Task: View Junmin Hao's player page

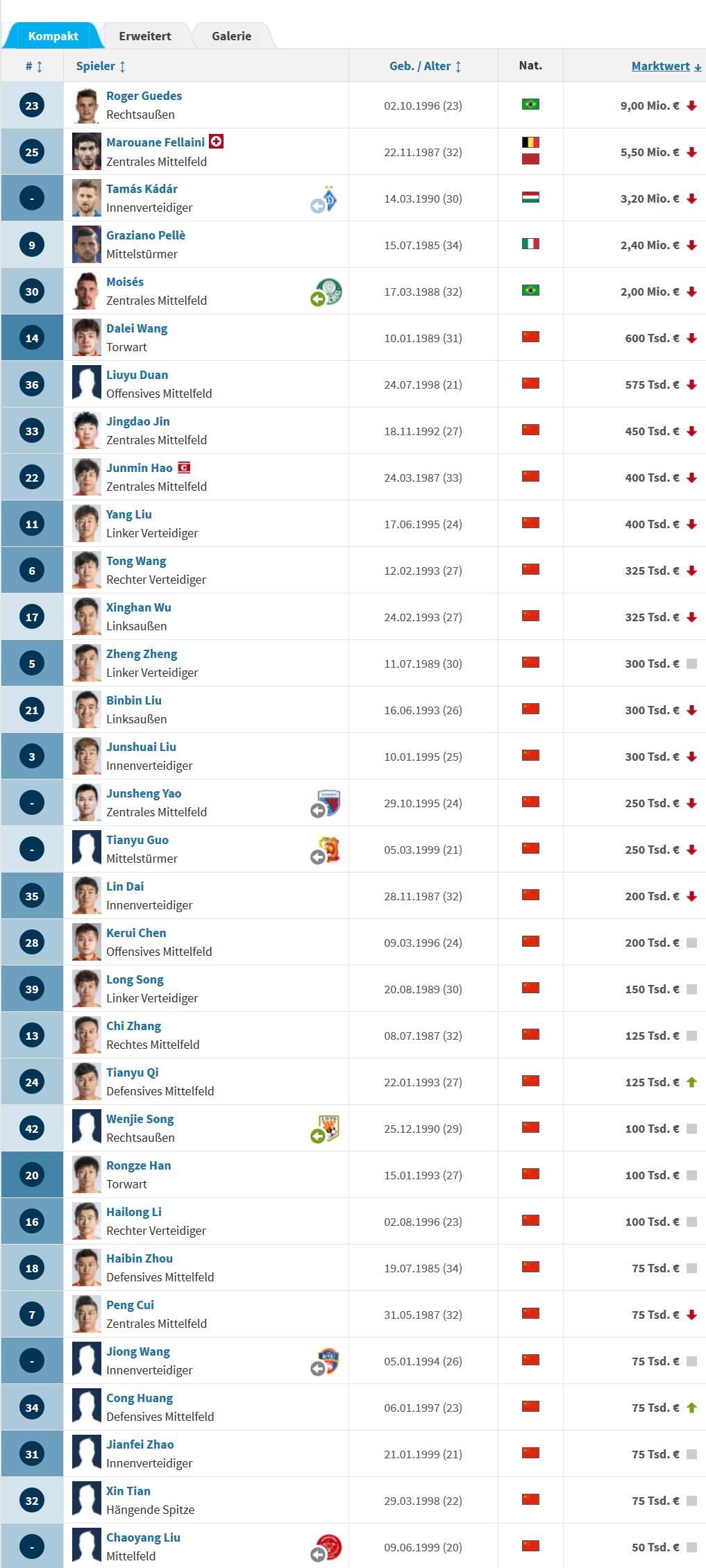Action: click(139, 468)
